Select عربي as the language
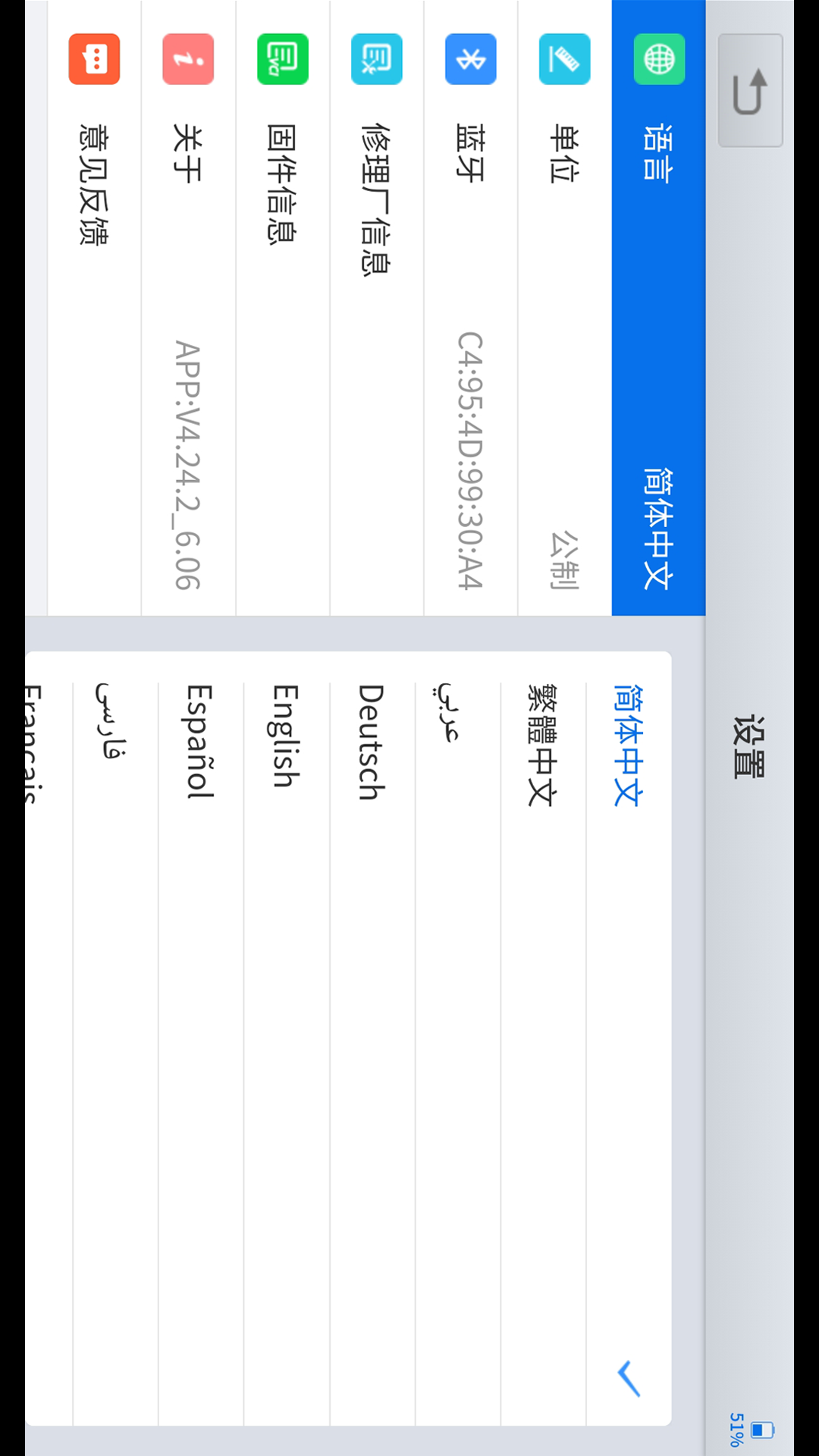Screen dimensions: 819x1456 (x=457, y=1038)
